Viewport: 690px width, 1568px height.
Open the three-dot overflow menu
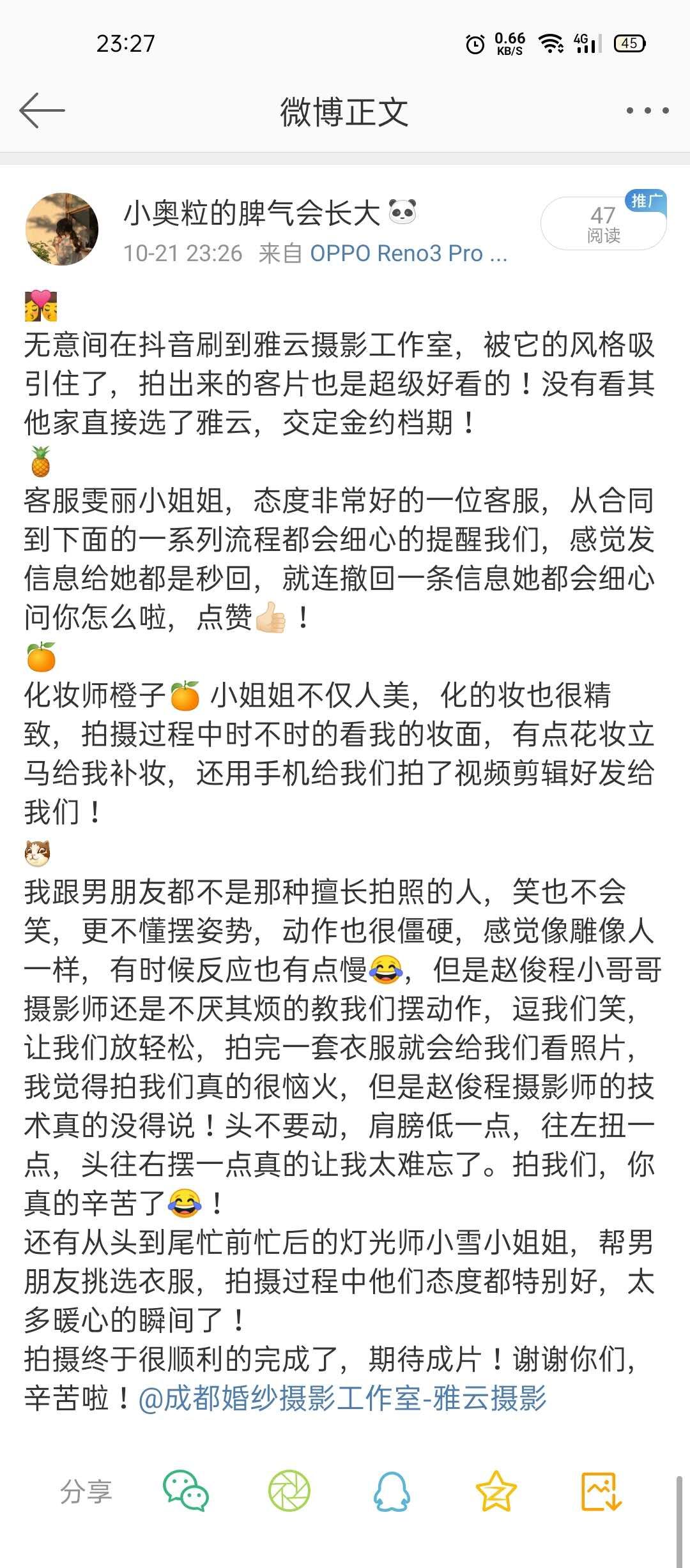(x=647, y=110)
